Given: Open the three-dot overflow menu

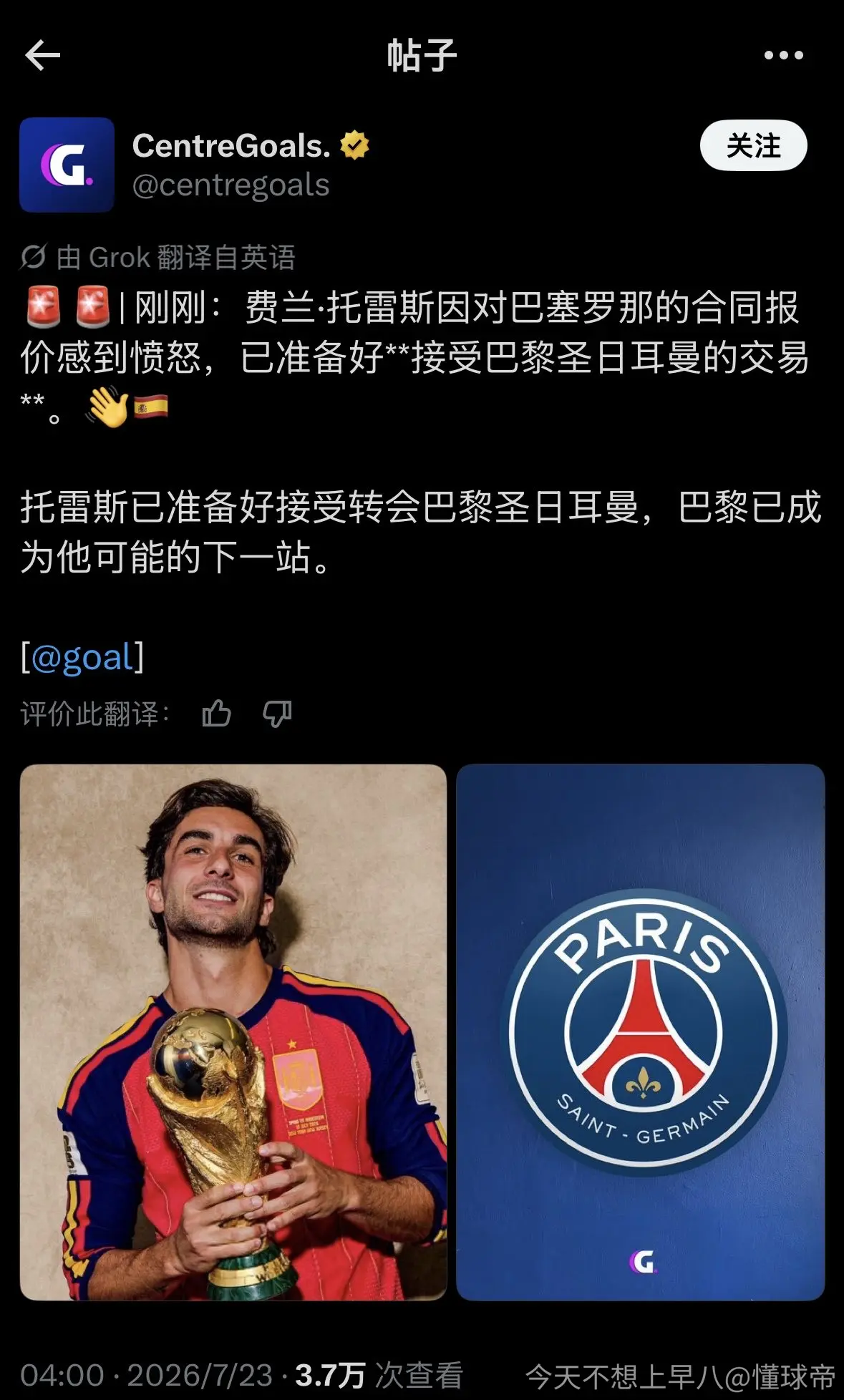Looking at the screenshot, I should (783, 55).
